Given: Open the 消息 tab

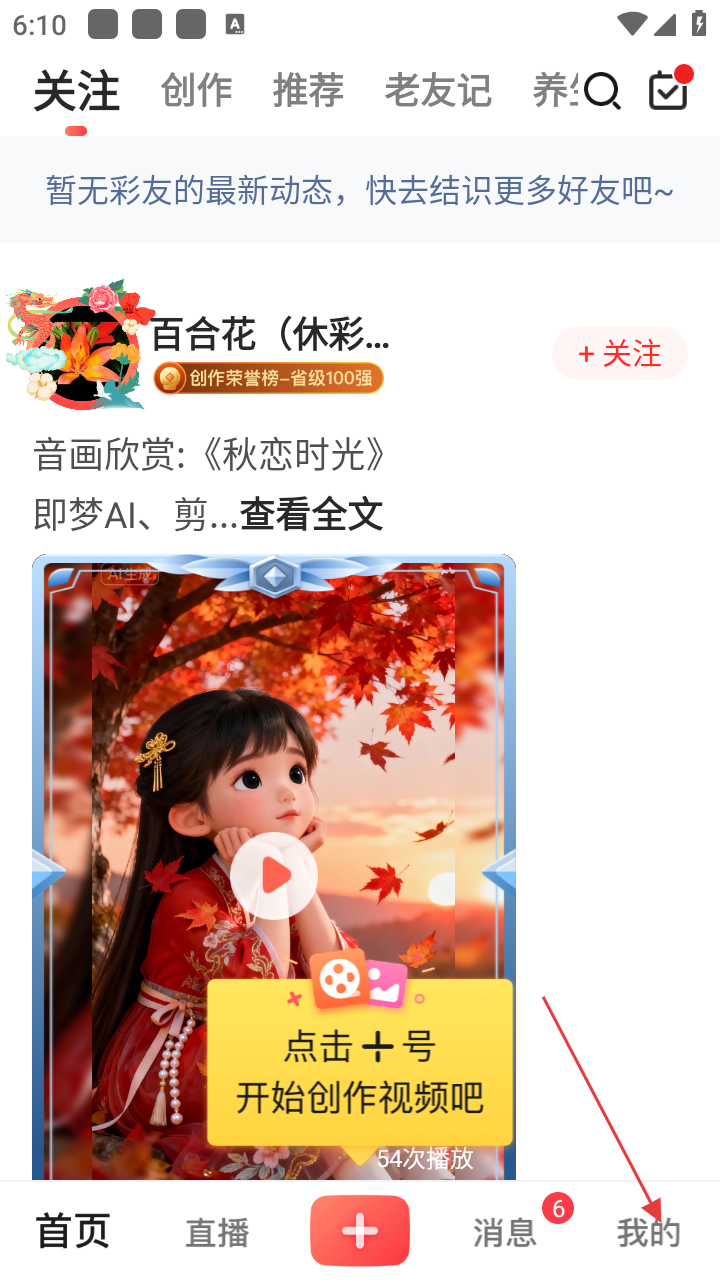Looking at the screenshot, I should pos(505,1233).
